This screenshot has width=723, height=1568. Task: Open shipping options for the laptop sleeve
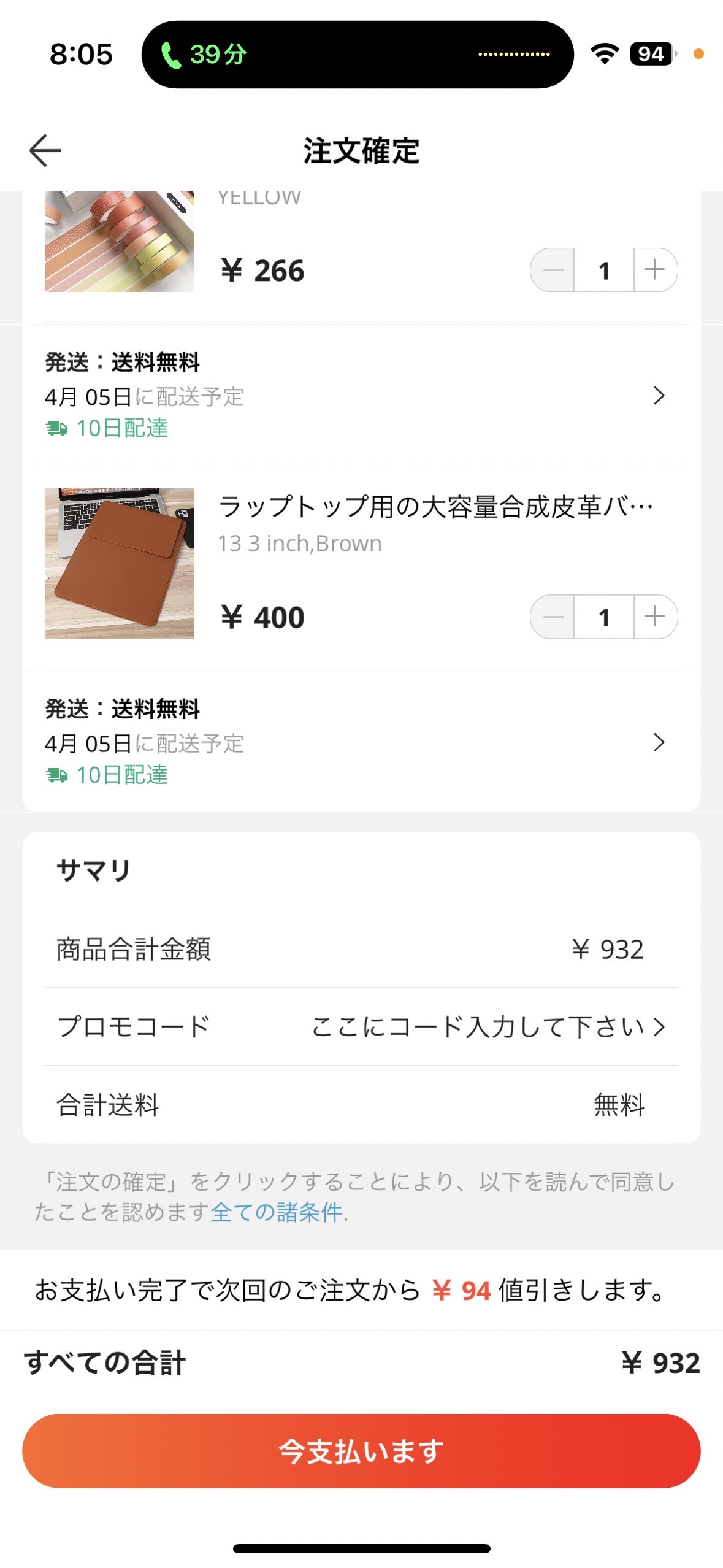(x=659, y=742)
